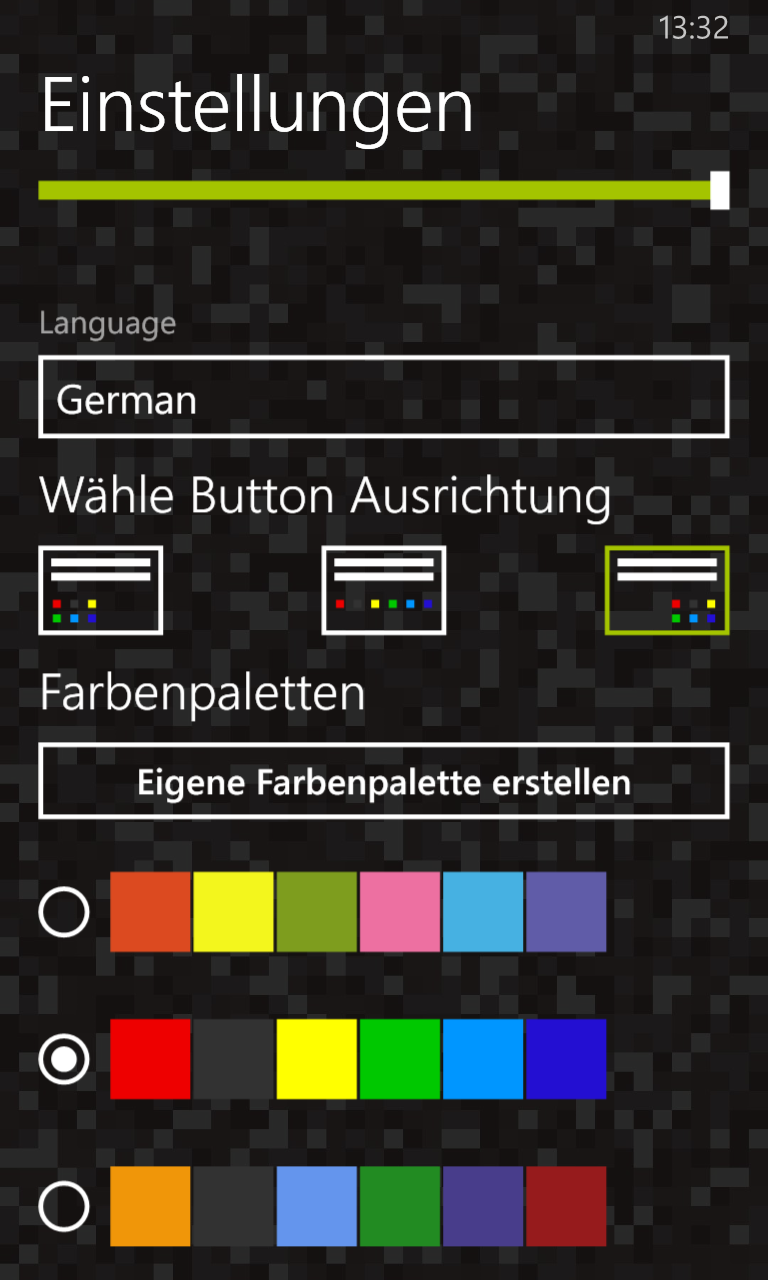Tap Eigene Farbenpalette erstellen
Screen dimensions: 768x1280
(x=384, y=781)
